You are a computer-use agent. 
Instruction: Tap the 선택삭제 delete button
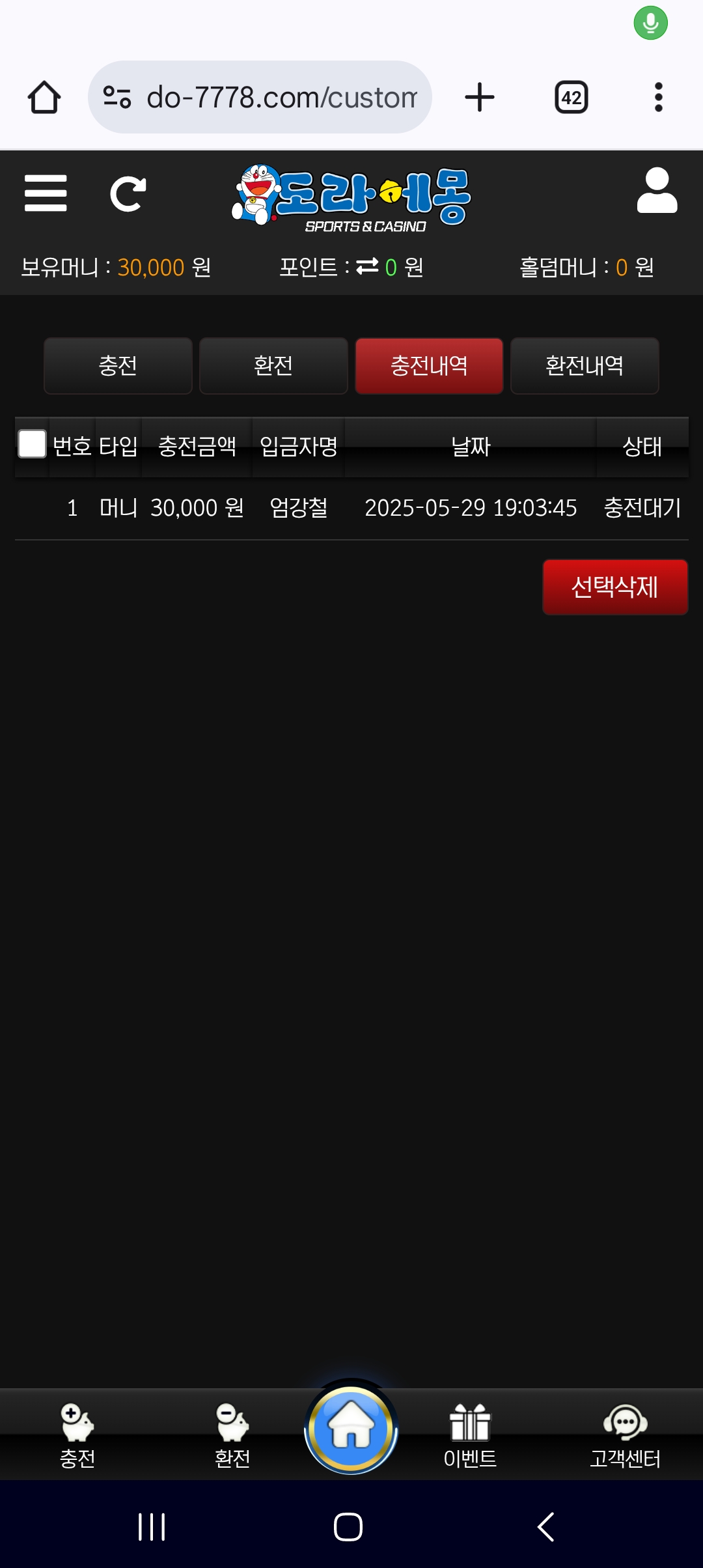(x=615, y=587)
